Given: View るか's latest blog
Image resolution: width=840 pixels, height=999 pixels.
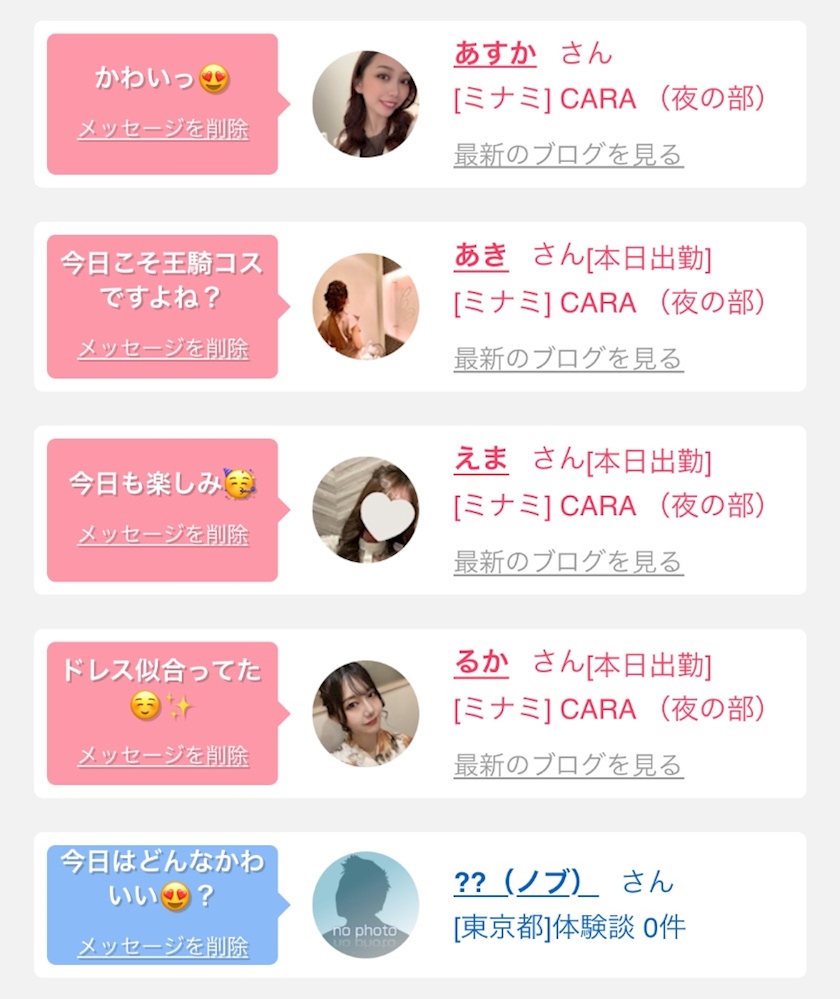Looking at the screenshot, I should click(568, 765).
